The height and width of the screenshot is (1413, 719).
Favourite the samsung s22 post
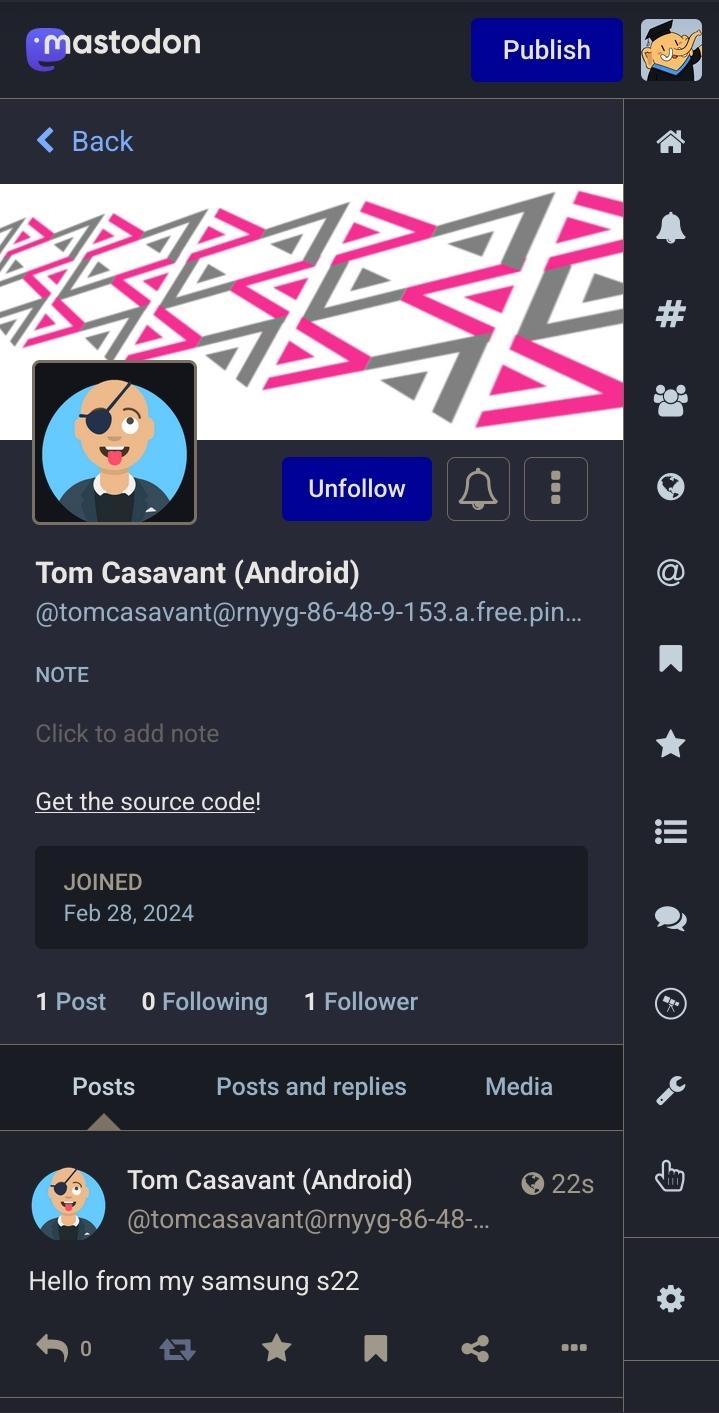point(276,1349)
